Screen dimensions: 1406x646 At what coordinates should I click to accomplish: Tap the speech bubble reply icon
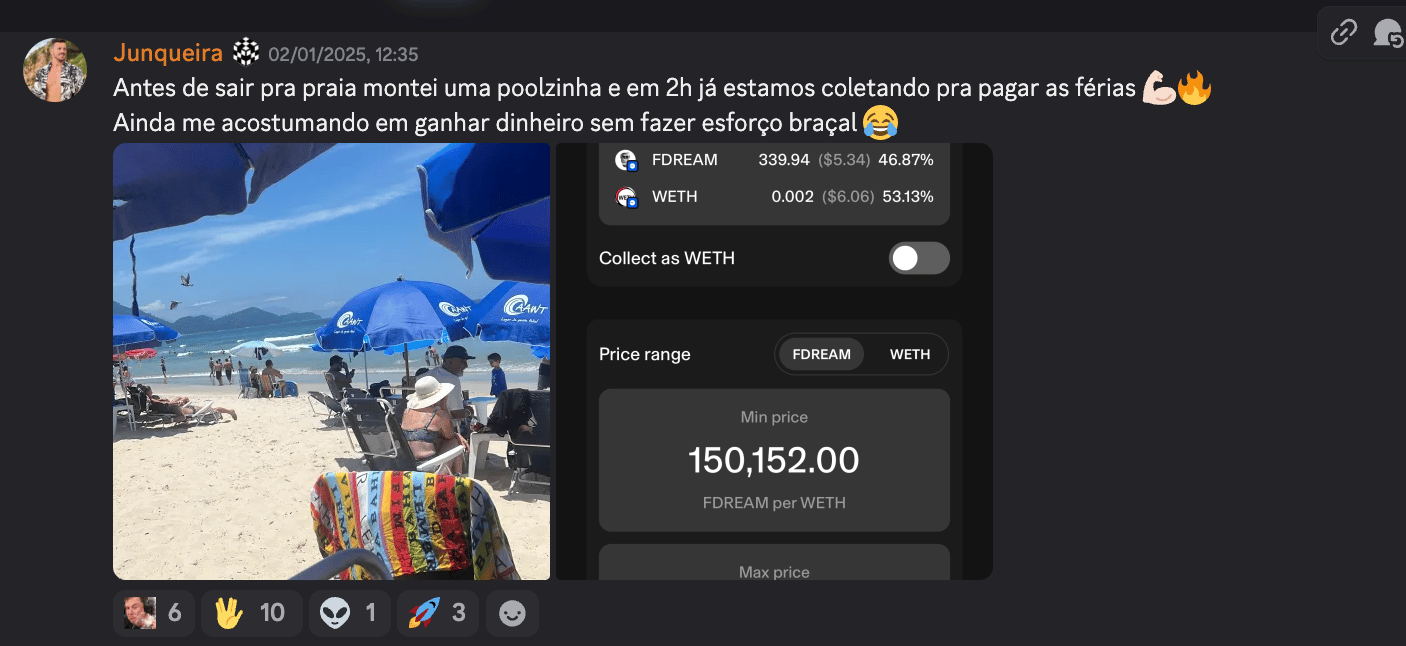pyautogui.click(x=1387, y=33)
